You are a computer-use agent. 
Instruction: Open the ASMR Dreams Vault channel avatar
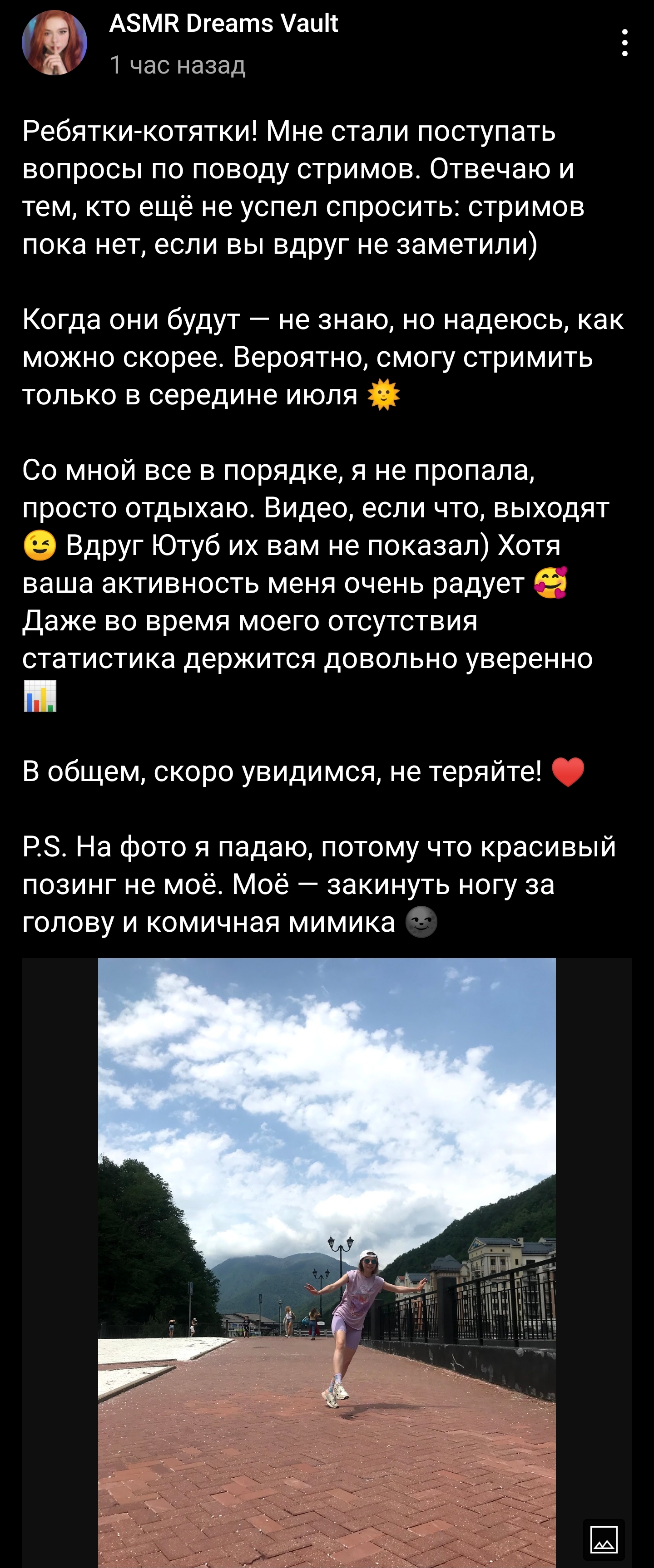point(54,43)
